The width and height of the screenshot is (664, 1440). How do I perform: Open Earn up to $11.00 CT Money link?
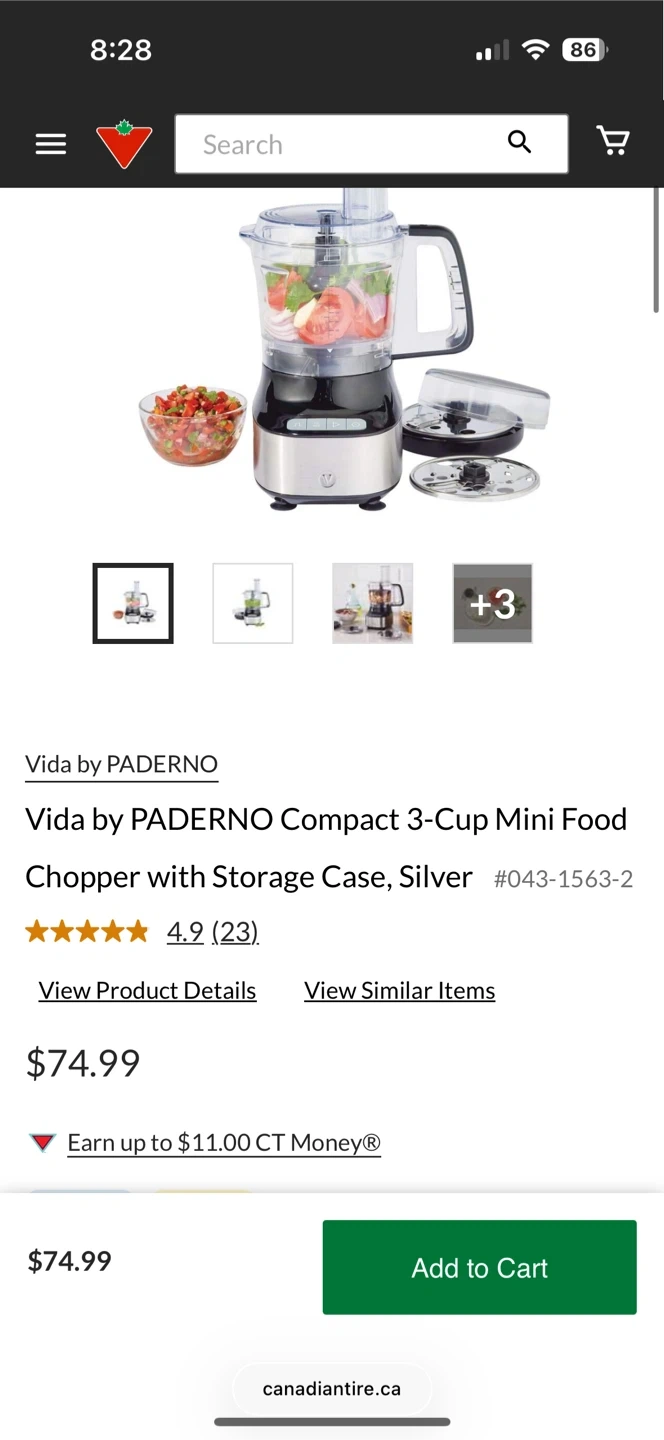(x=224, y=1142)
